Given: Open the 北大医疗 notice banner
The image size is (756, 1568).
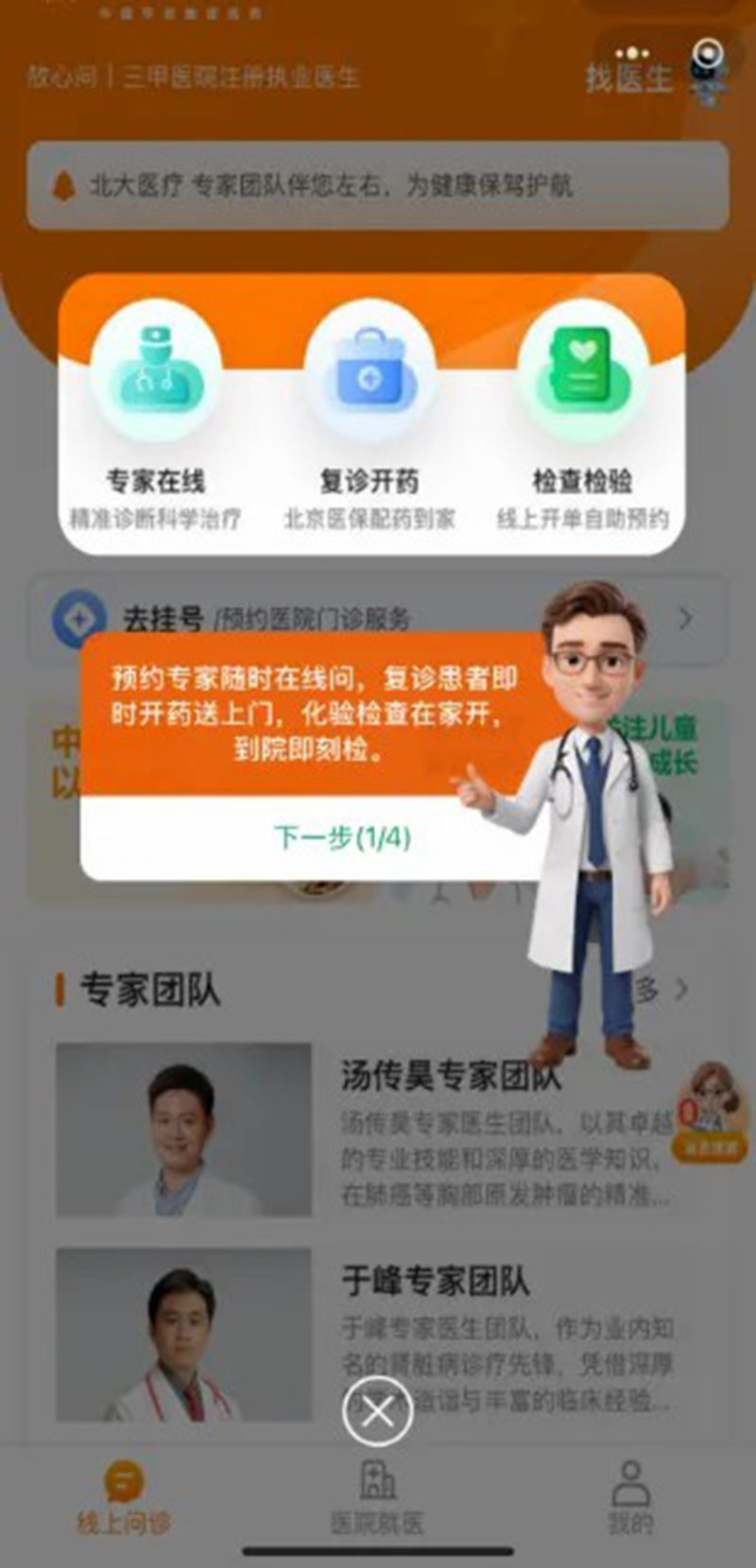Looking at the screenshot, I should click(x=377, y=185).
